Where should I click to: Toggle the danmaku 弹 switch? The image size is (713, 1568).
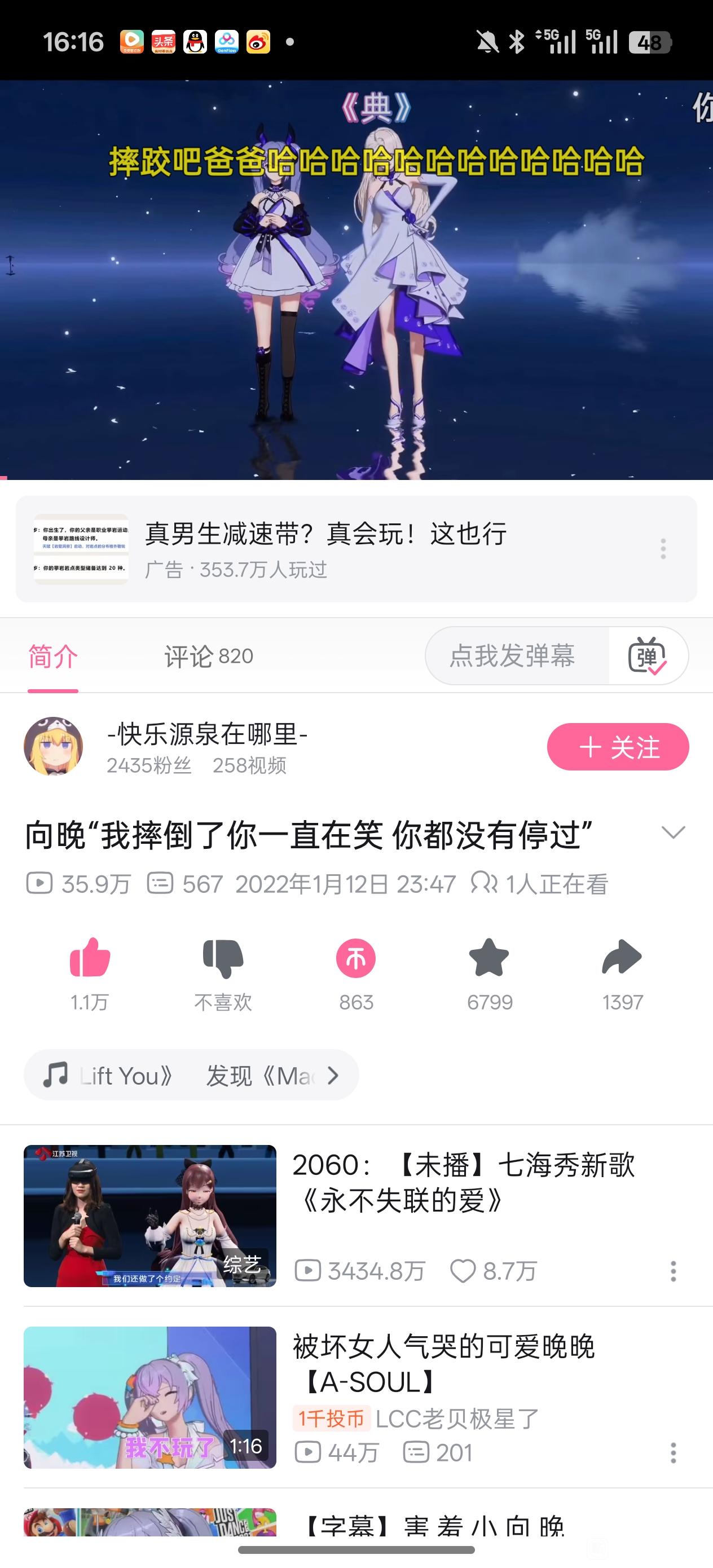[x=647, y=655]
